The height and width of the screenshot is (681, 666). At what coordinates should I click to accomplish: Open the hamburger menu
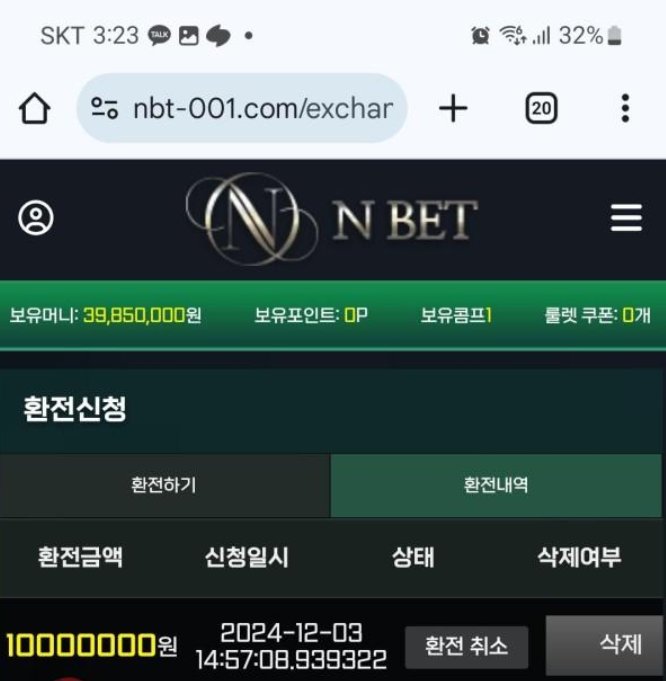click(x=626, y=218)
